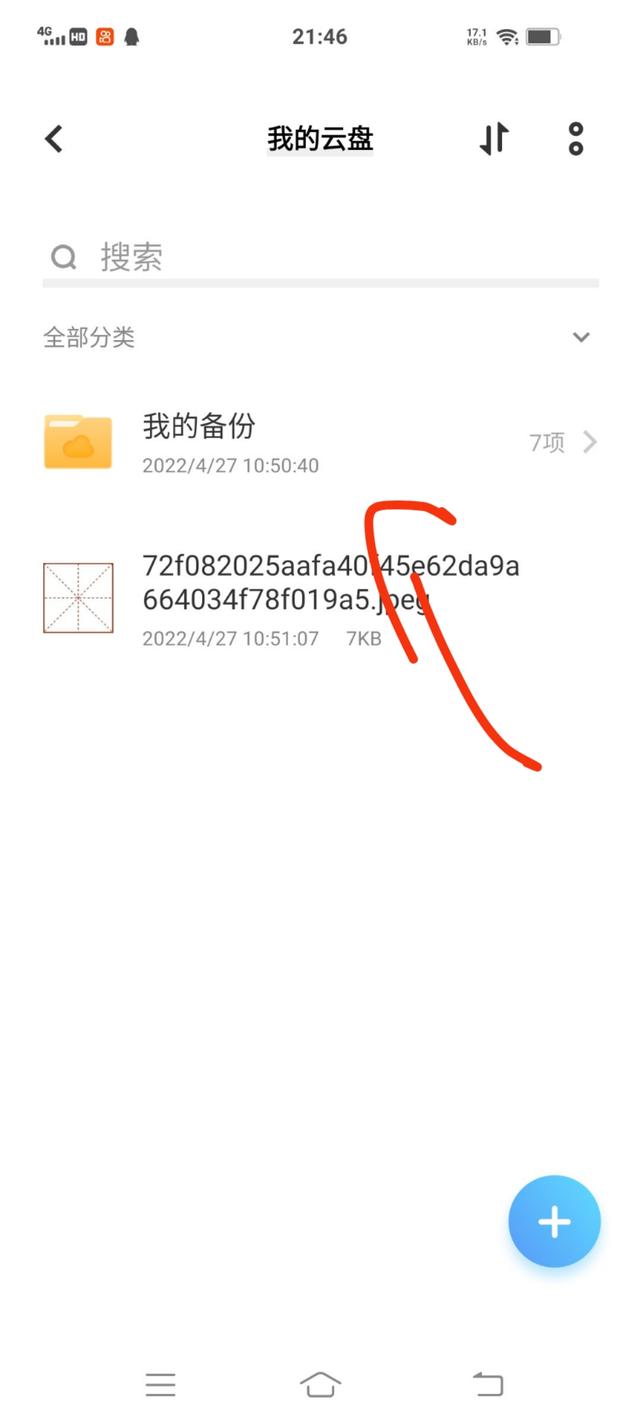Go back from 我的云盘
The width and height of the screenshot is (640, 1422).
[54, 139]
